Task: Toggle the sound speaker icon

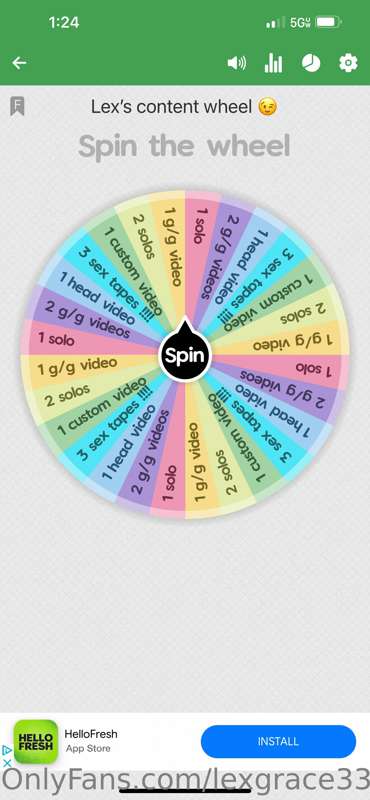Action: (236, 63)
